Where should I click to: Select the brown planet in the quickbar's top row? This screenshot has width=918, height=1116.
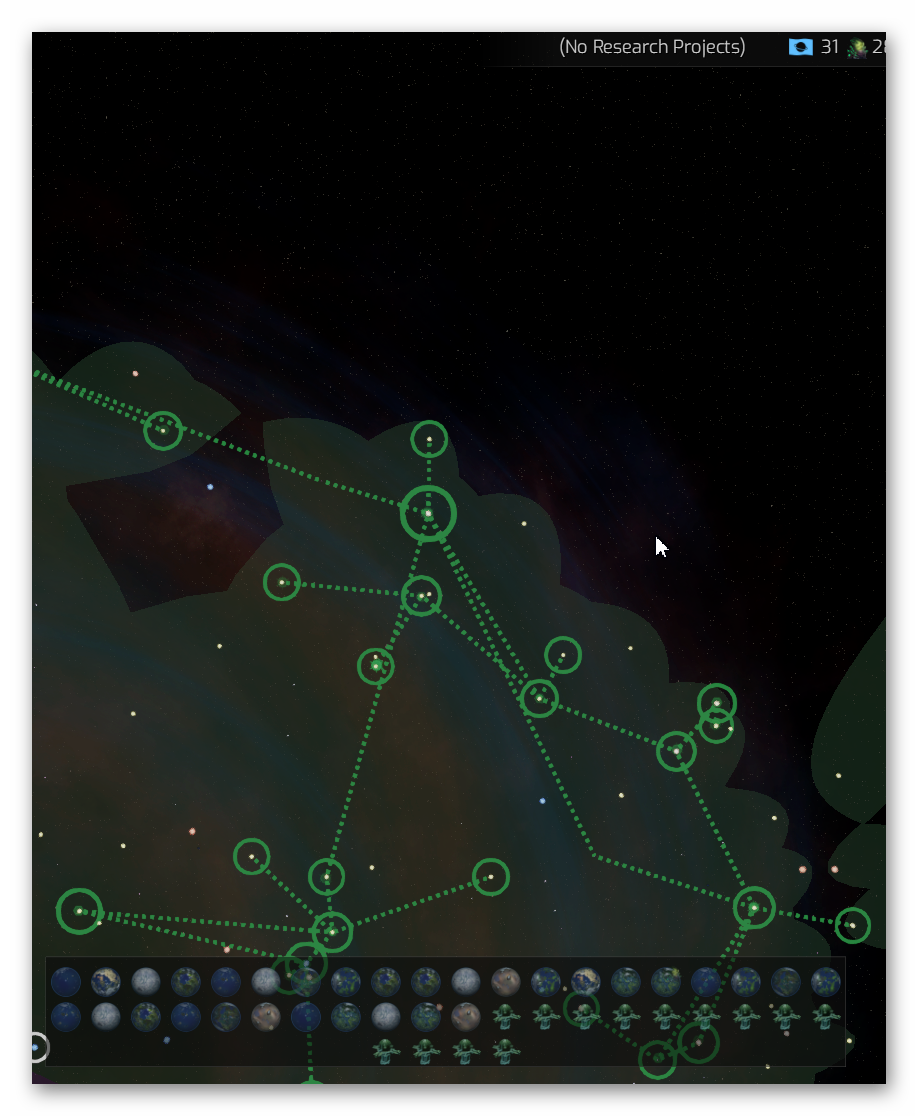(505, 982)
